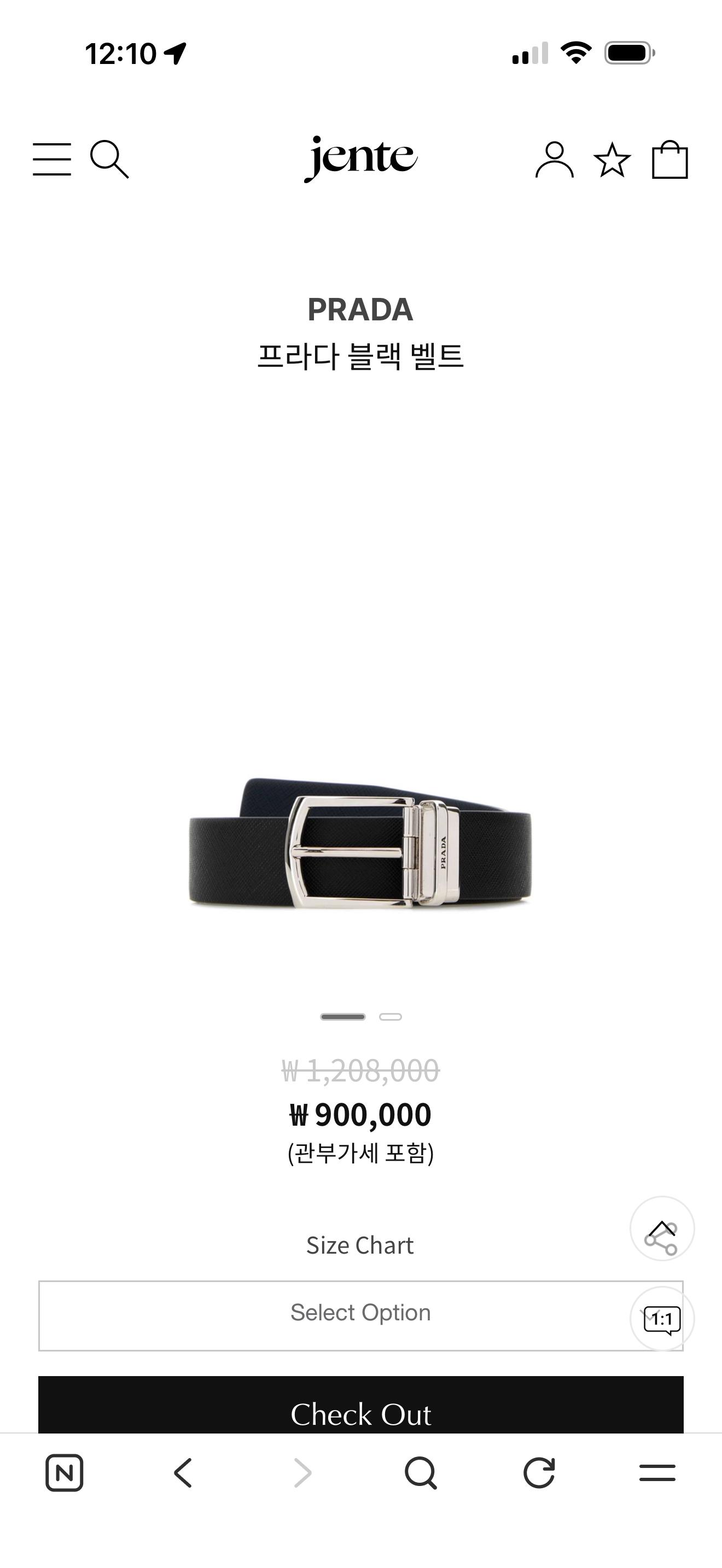Viewport: 722px width, 1568px height.
Task: Open the hamburger menu
Action: pos(52,160)
